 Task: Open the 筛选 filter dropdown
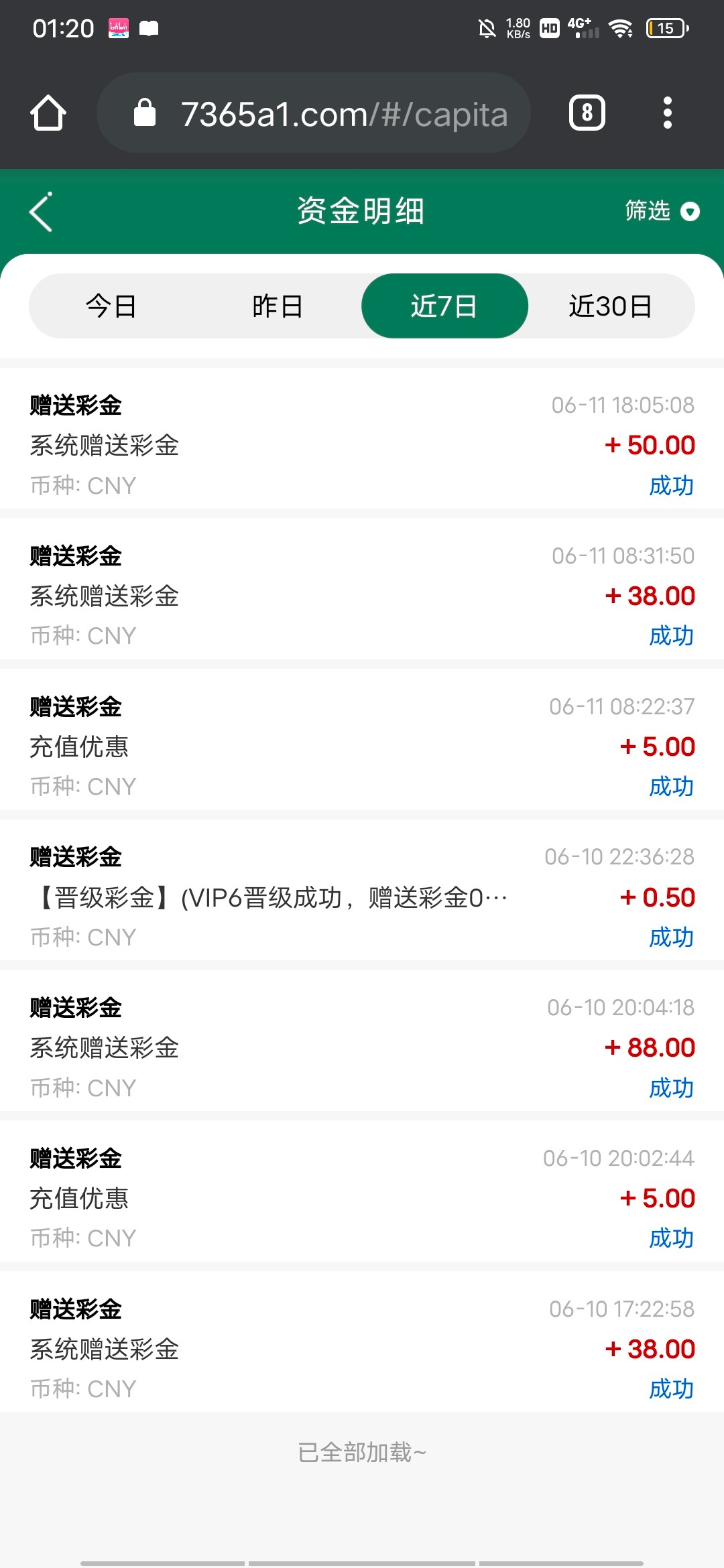(661, 212)
